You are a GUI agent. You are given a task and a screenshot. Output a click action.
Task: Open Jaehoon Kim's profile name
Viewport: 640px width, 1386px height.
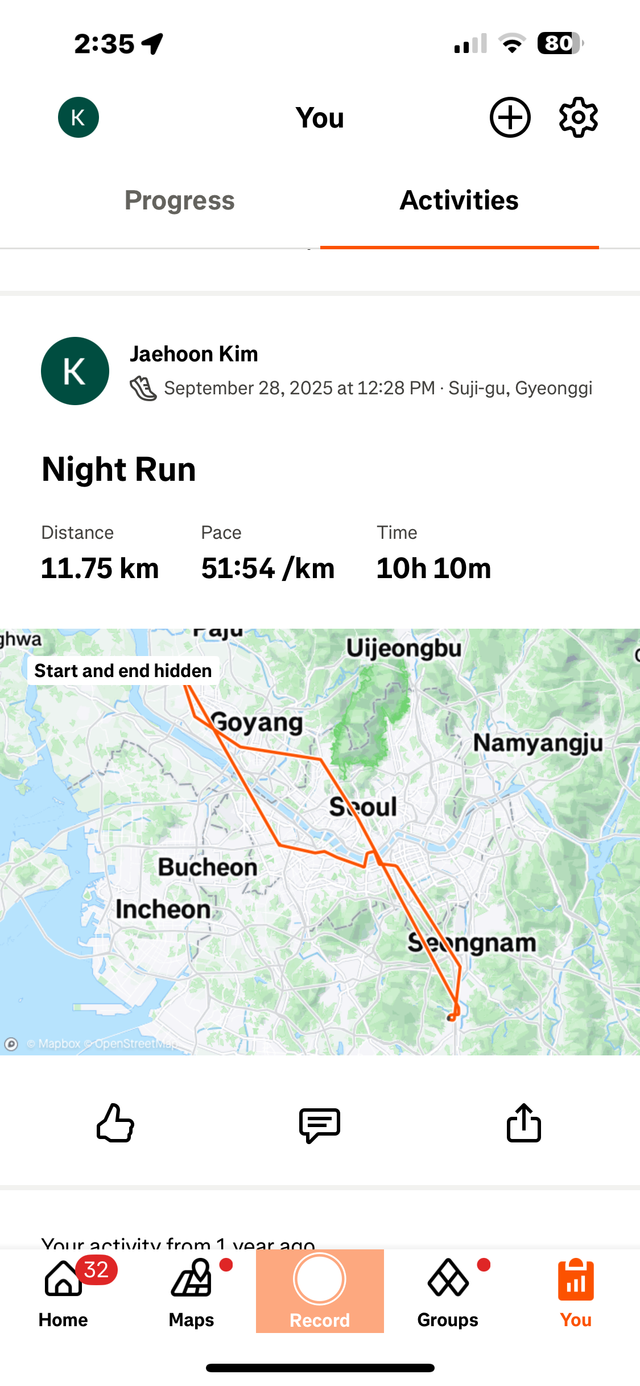[194, 354]
